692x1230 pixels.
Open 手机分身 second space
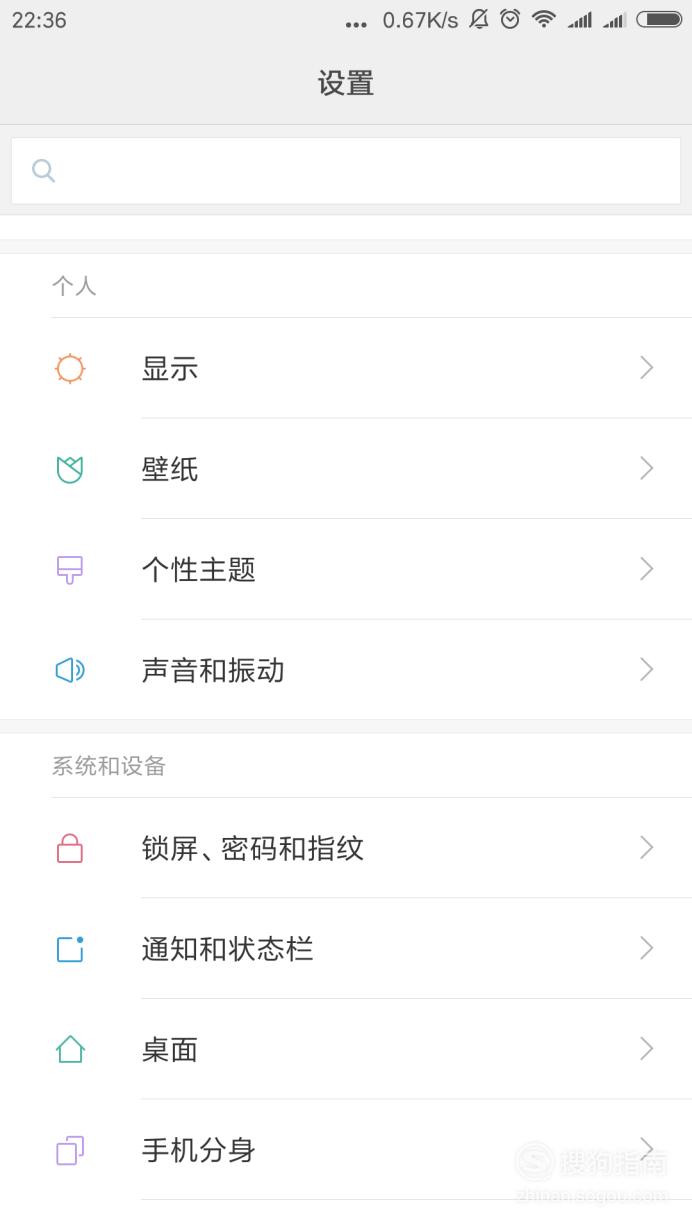click(x=346, y=1150)
